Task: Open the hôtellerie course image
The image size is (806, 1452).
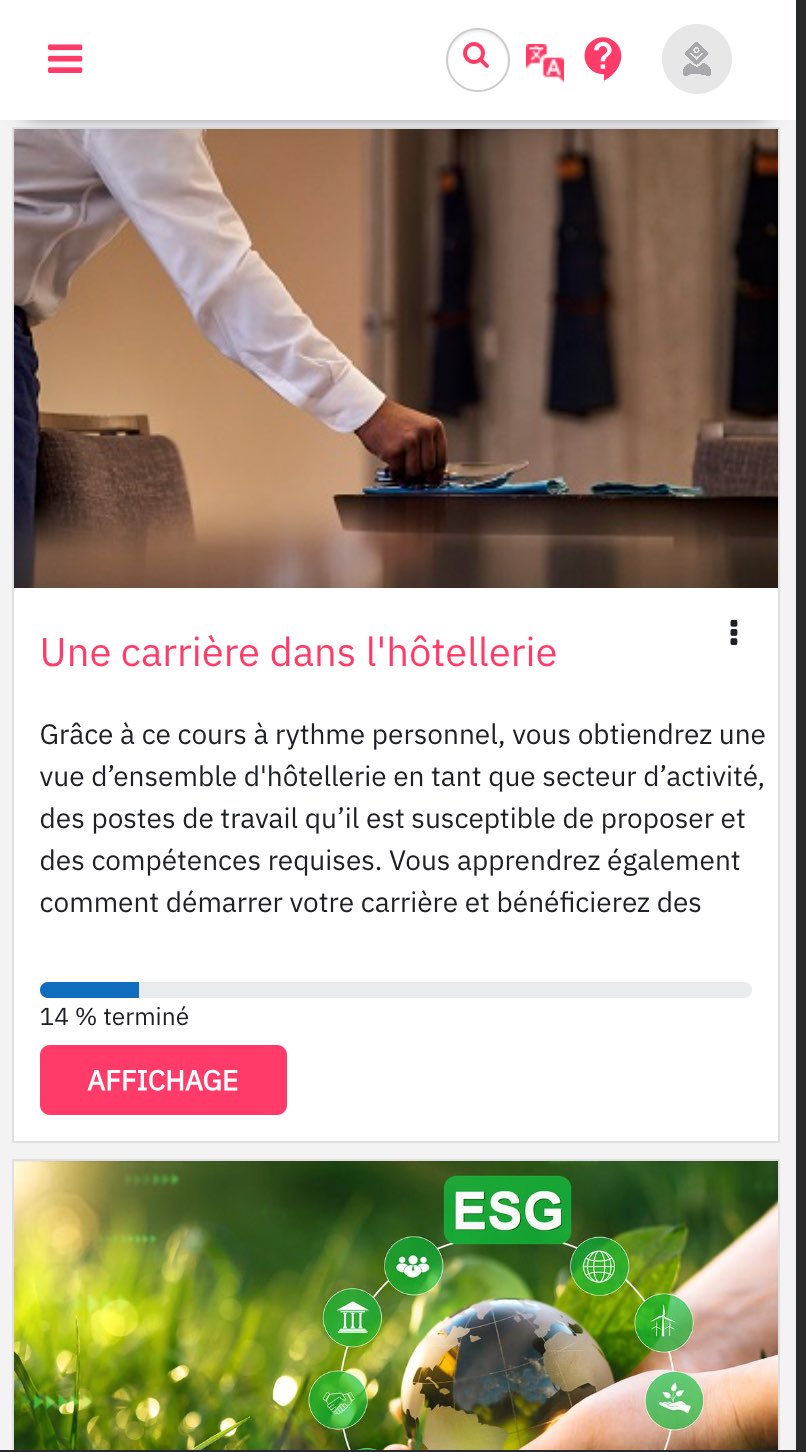Action: pyautogui.click(x=396, y=358)
